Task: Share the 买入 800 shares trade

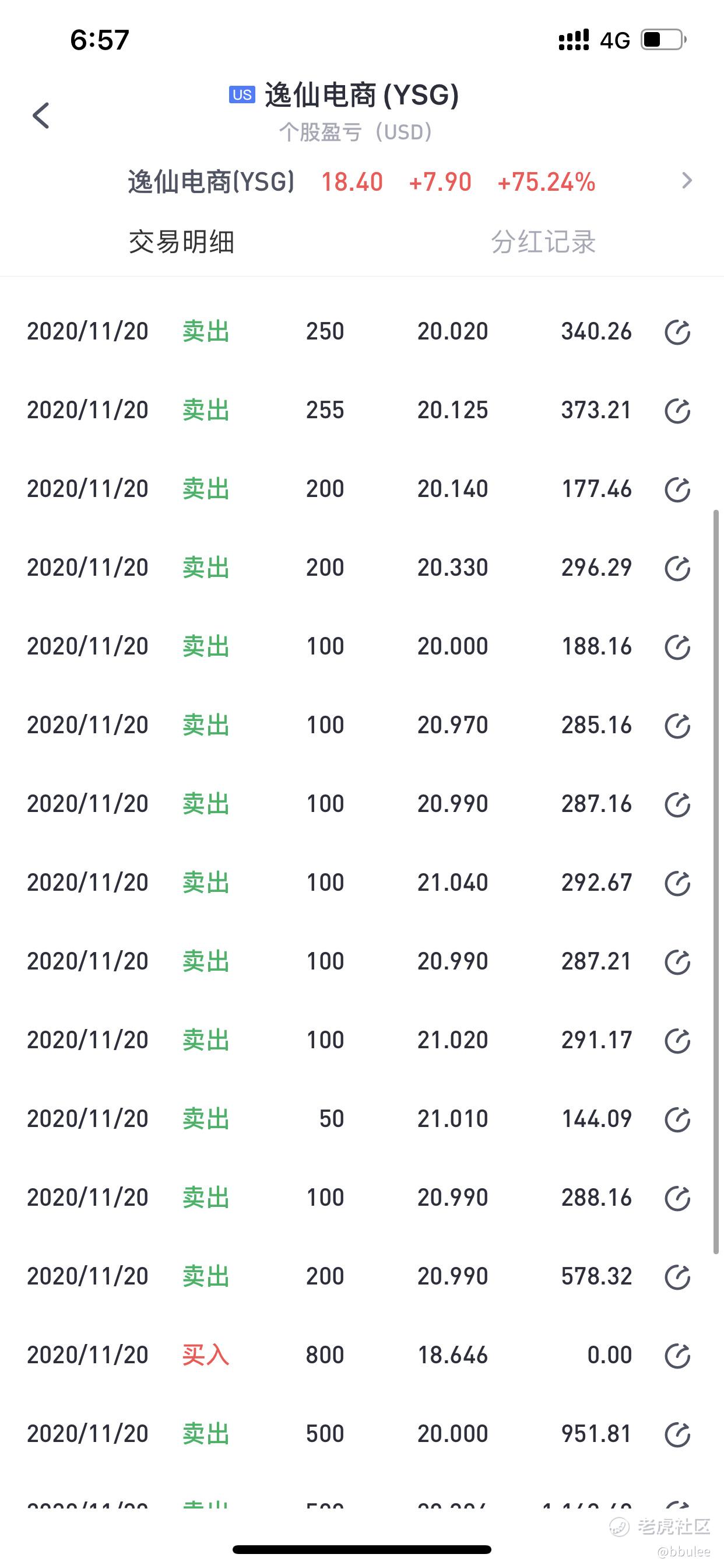Action: point(677,1355)
